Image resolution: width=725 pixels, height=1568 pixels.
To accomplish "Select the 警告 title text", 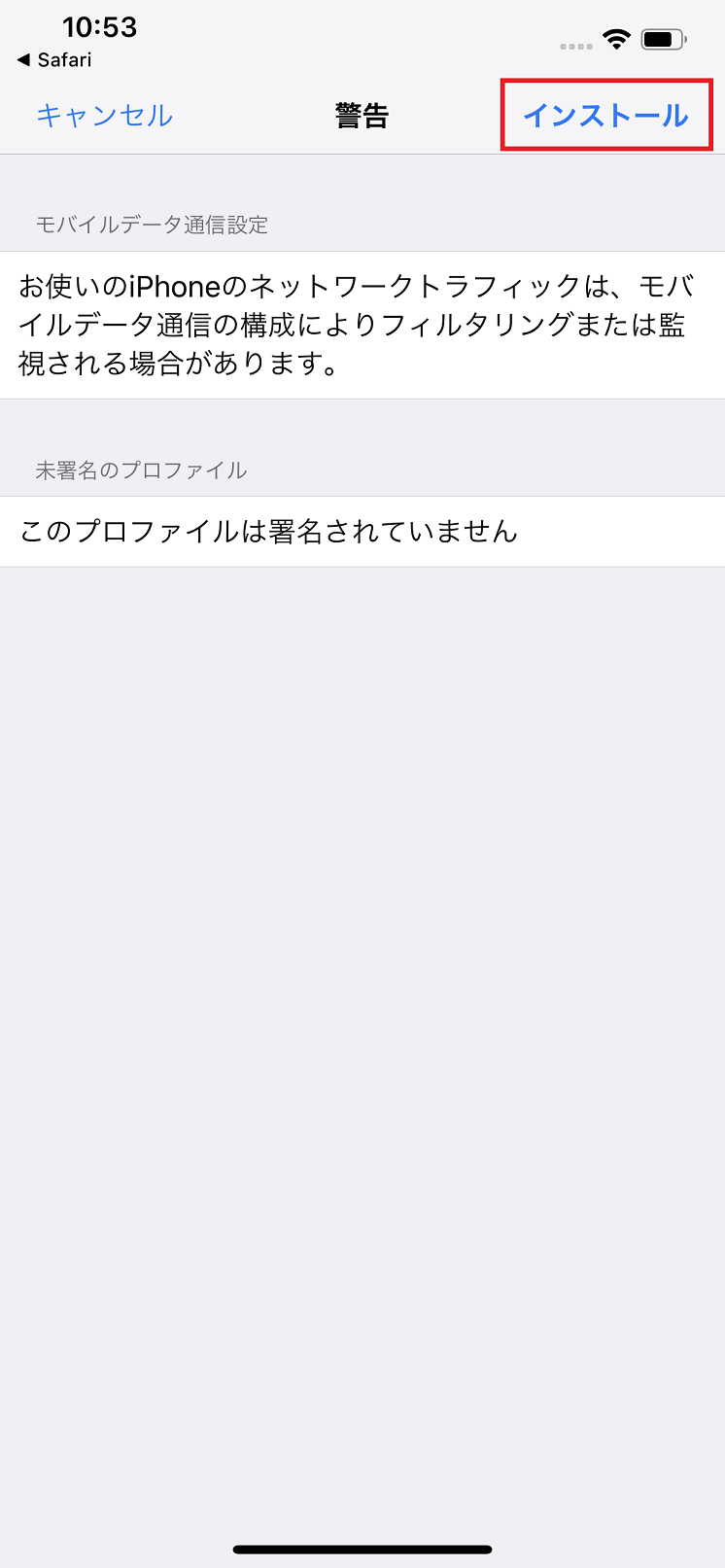I will tap(363, 115).
